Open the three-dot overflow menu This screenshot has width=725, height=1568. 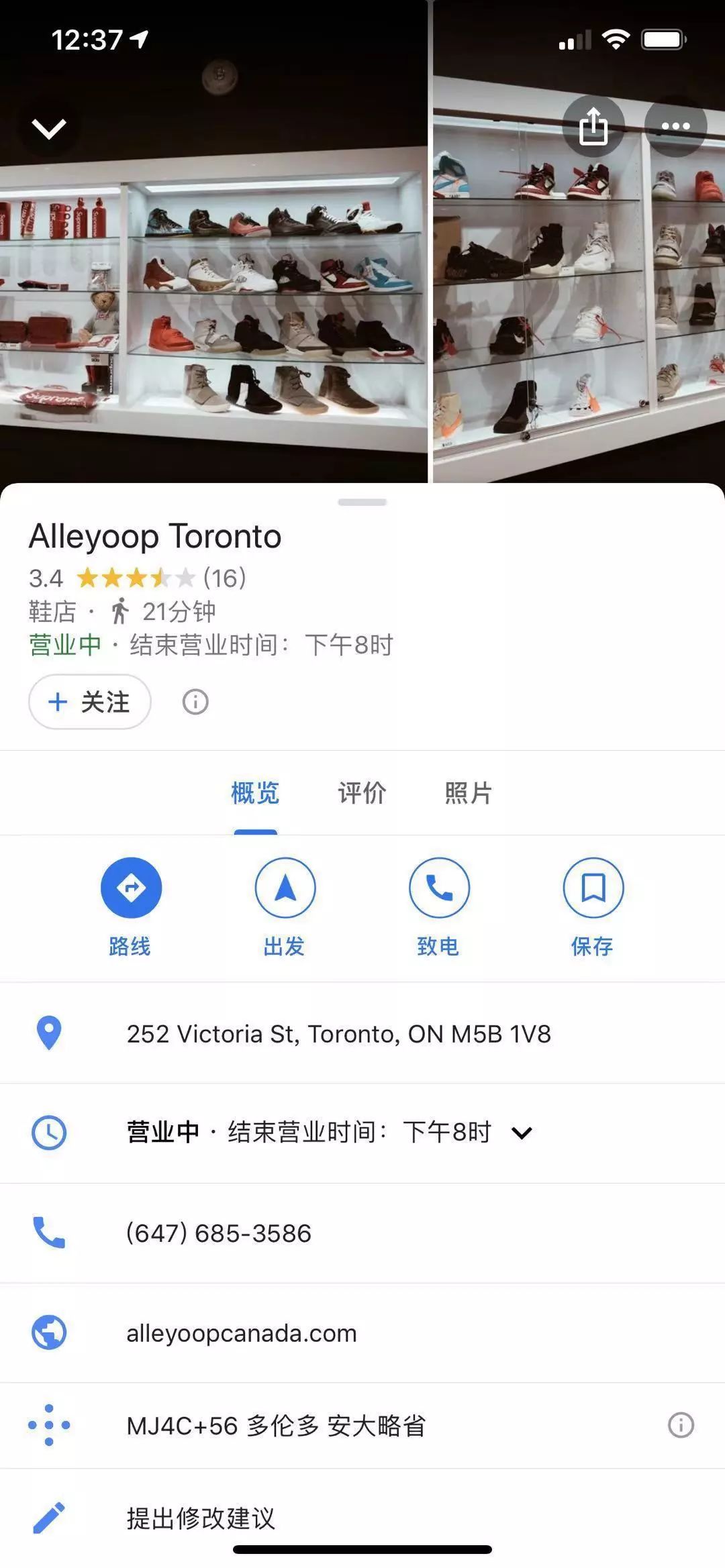[x=675, y=125]
